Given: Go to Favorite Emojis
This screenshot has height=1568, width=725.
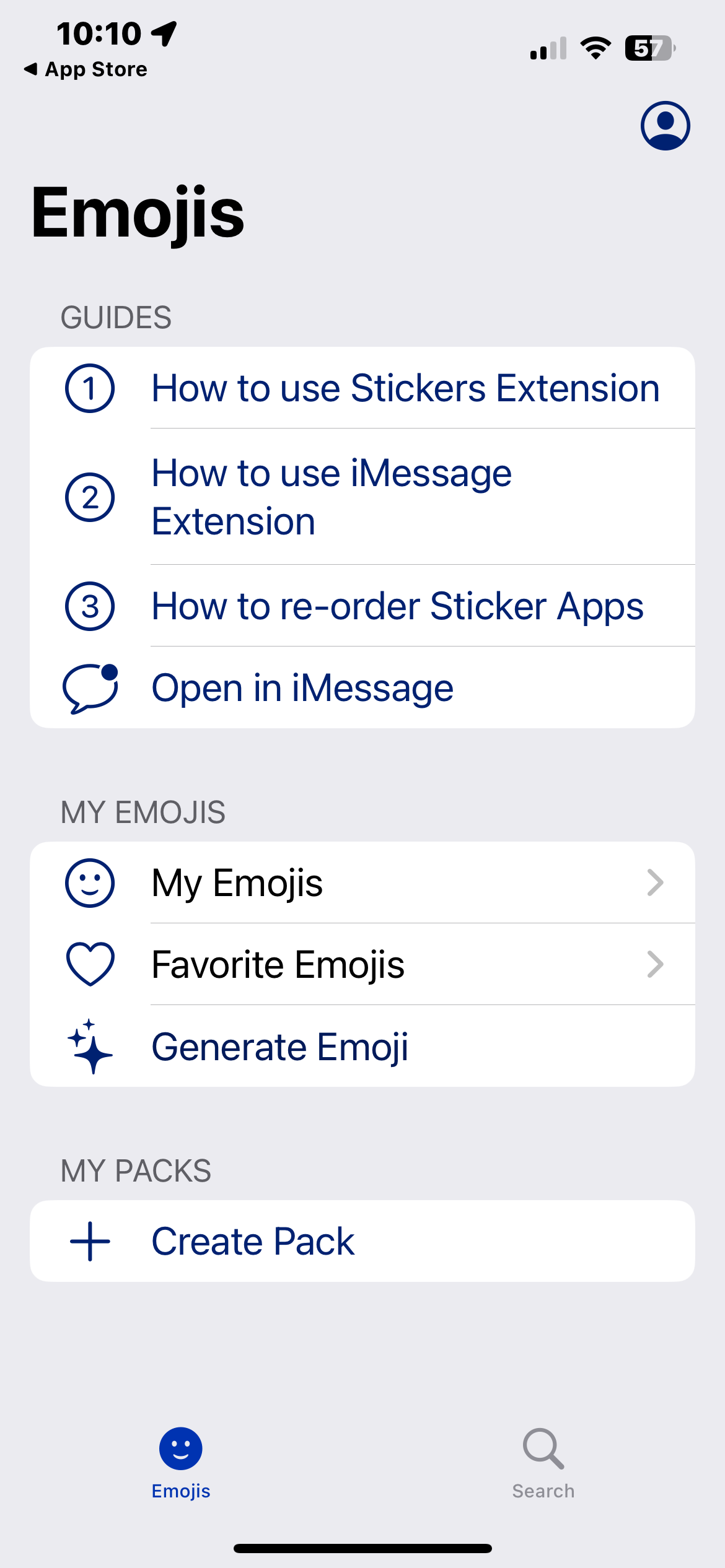Looking at the screenshot, I should 362,964.
